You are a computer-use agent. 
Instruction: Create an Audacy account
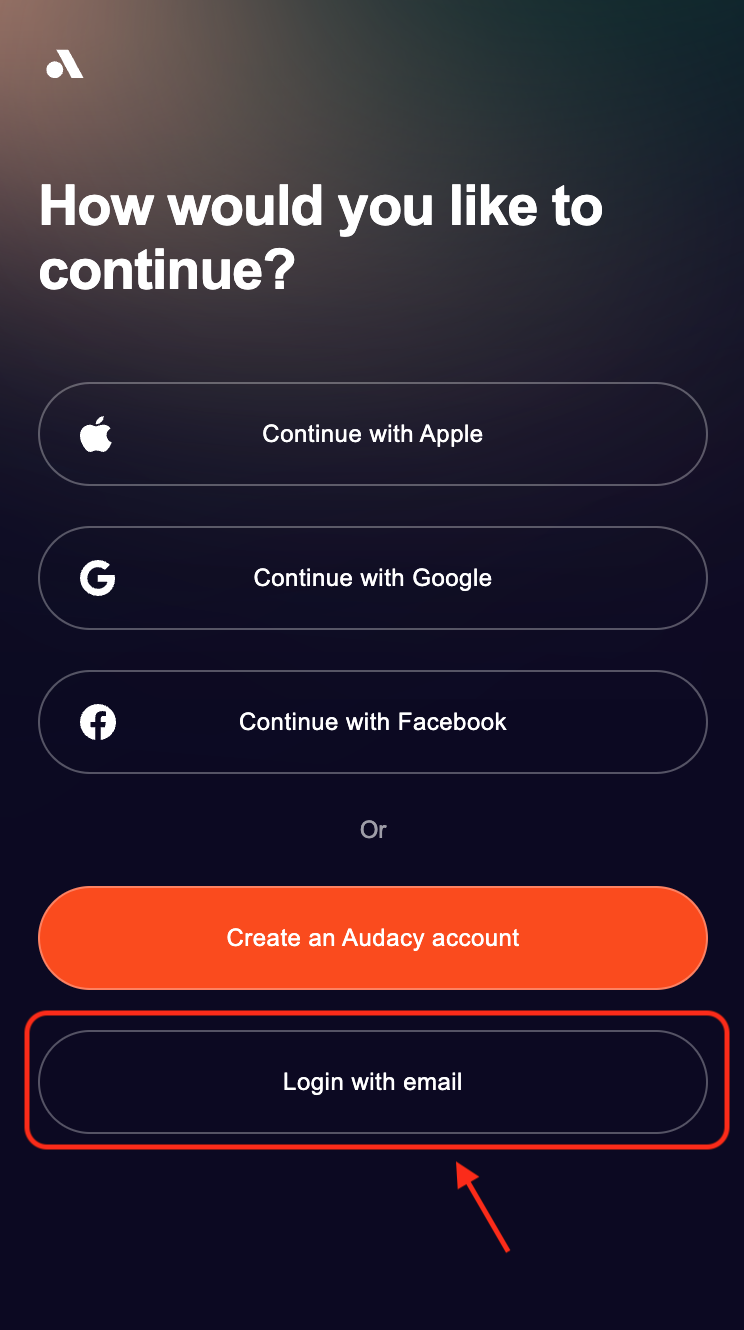click(372, 938)
